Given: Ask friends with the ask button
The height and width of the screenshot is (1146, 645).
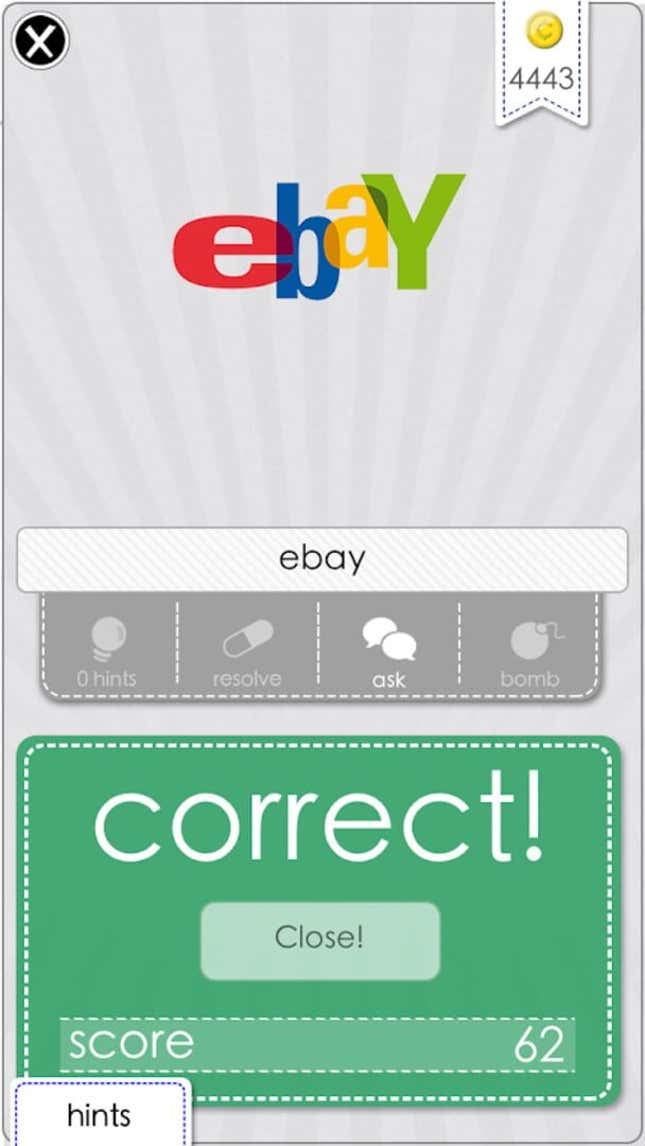Looking at the screenshot, I should click(389, 648).
